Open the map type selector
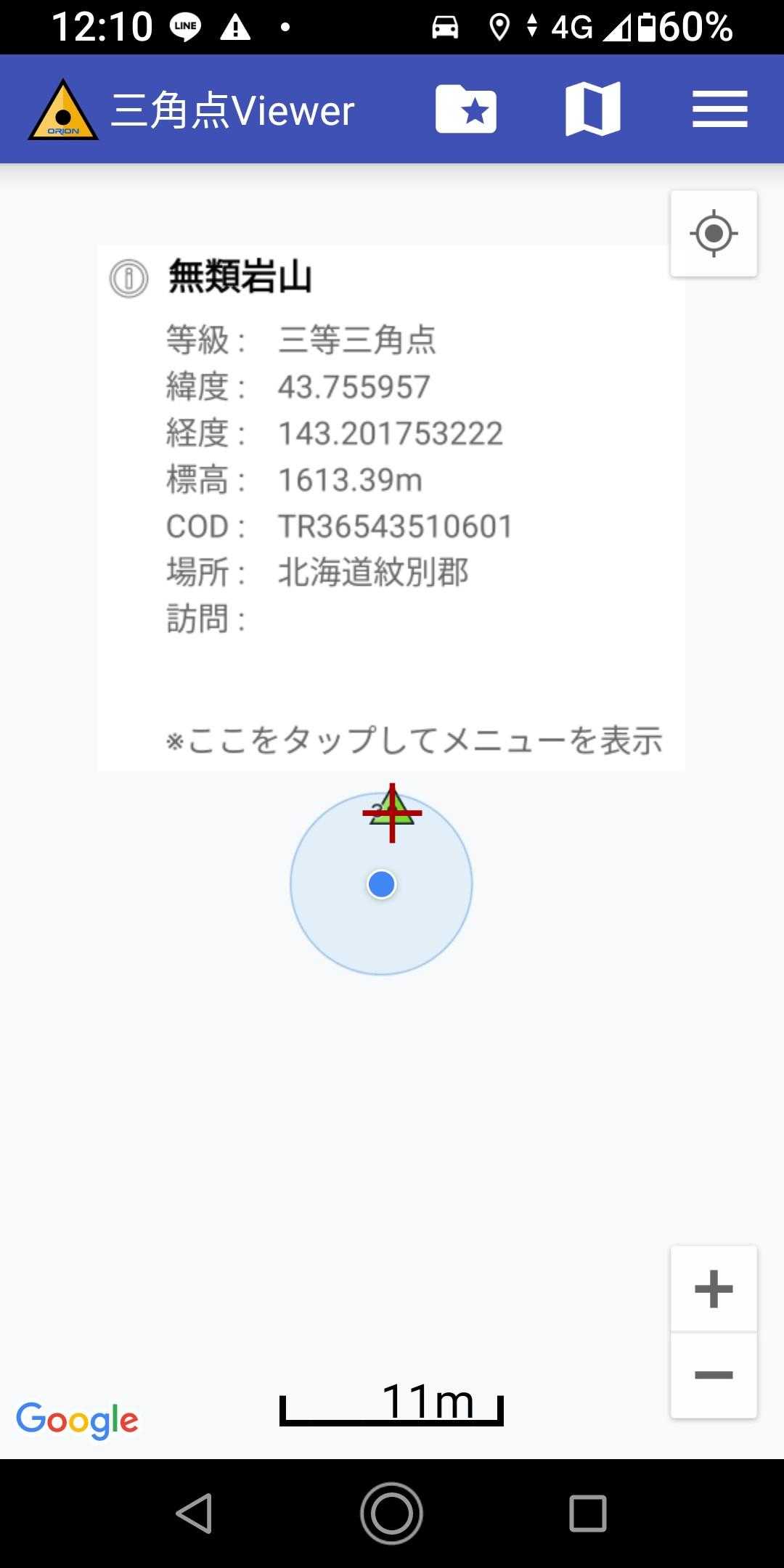The height and width of the screenshot is (1568, 784). [592, 110]
